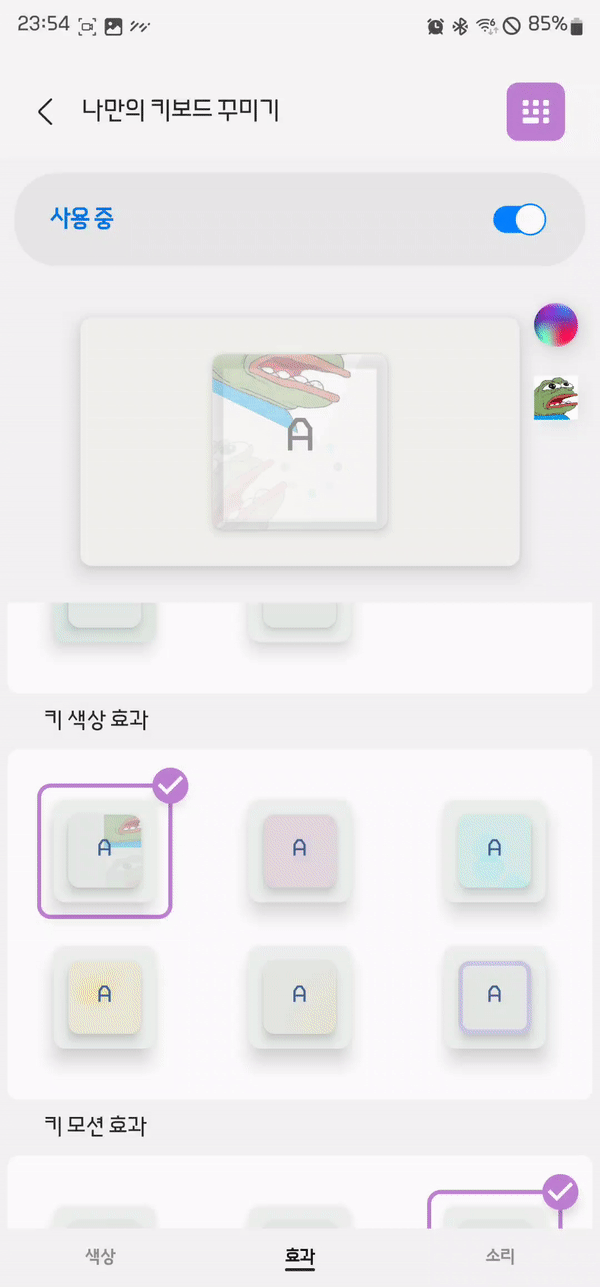Switch to the 색상 tab

(100, 1257)
